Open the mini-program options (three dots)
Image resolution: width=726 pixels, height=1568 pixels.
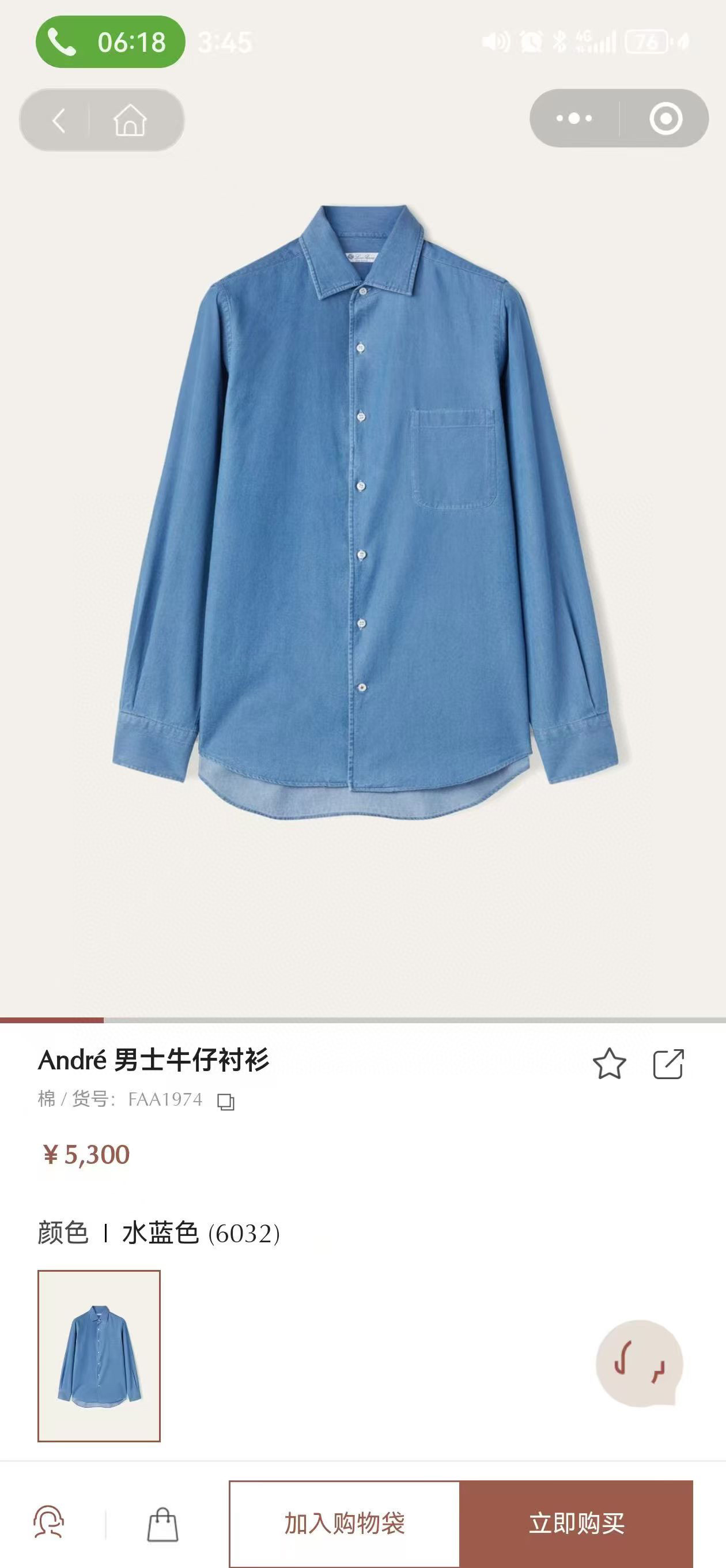click(x=575, y=118)
